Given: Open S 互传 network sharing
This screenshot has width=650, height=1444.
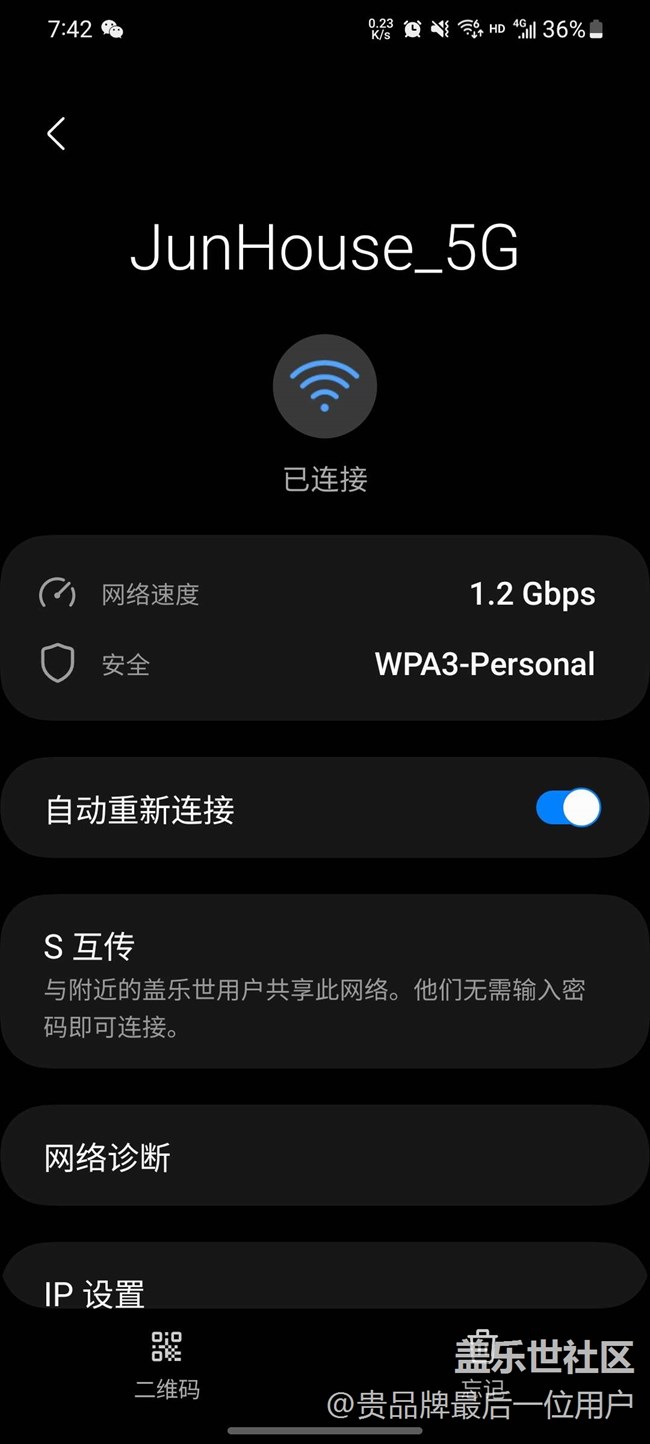Looking at the screenshot, I should click(325, 982).
